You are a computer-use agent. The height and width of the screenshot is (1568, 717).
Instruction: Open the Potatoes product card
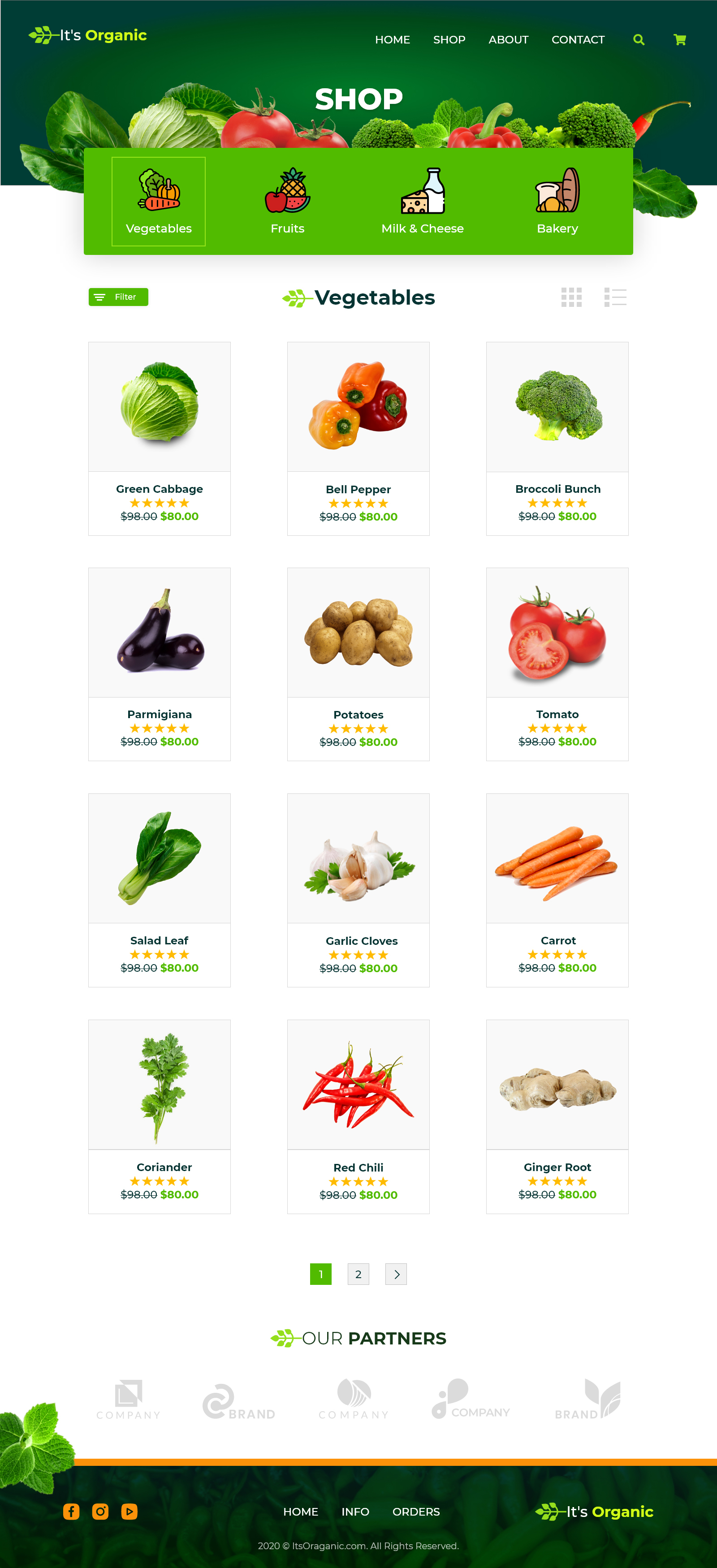(x=358, y=663)
